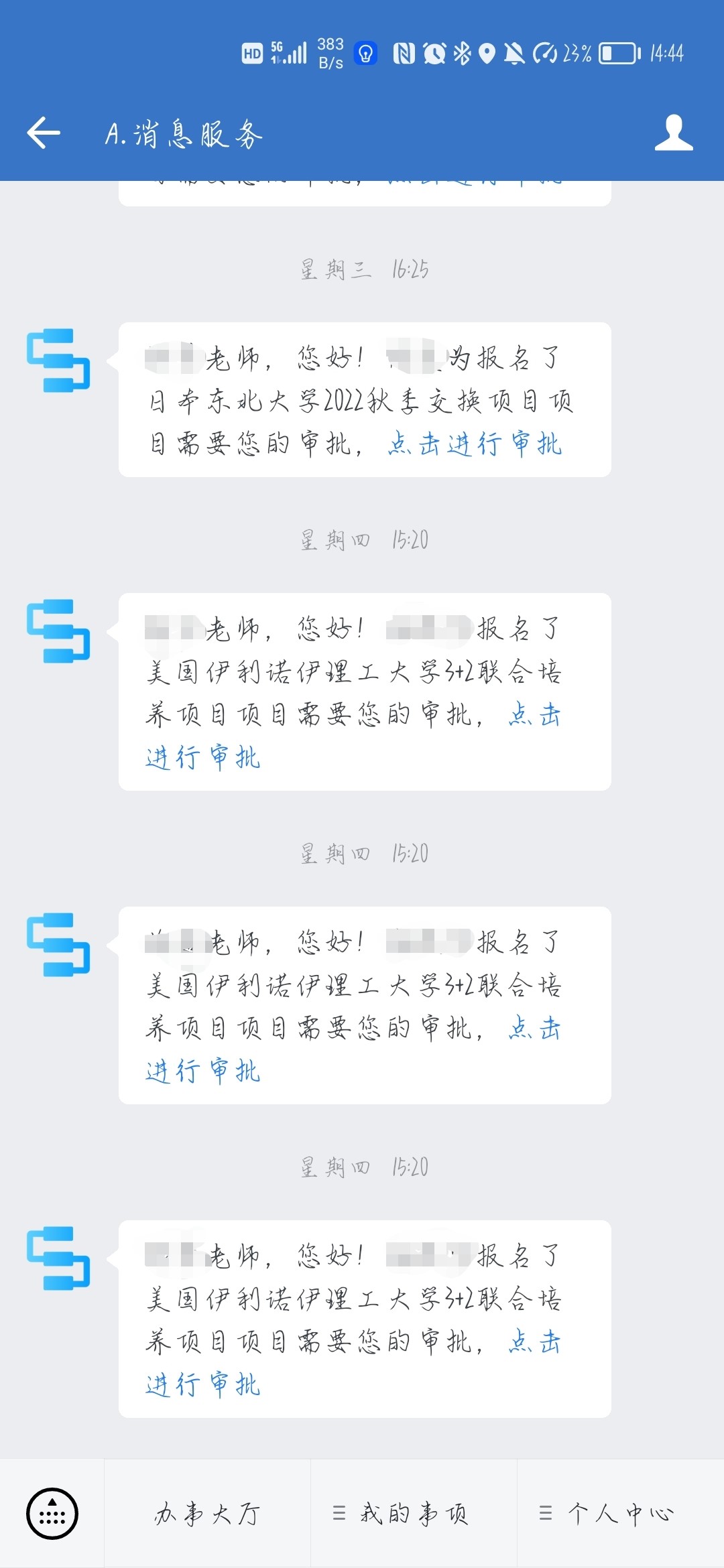
Task: Open the 办事大厅 menu
Action: click(207, 1513)
